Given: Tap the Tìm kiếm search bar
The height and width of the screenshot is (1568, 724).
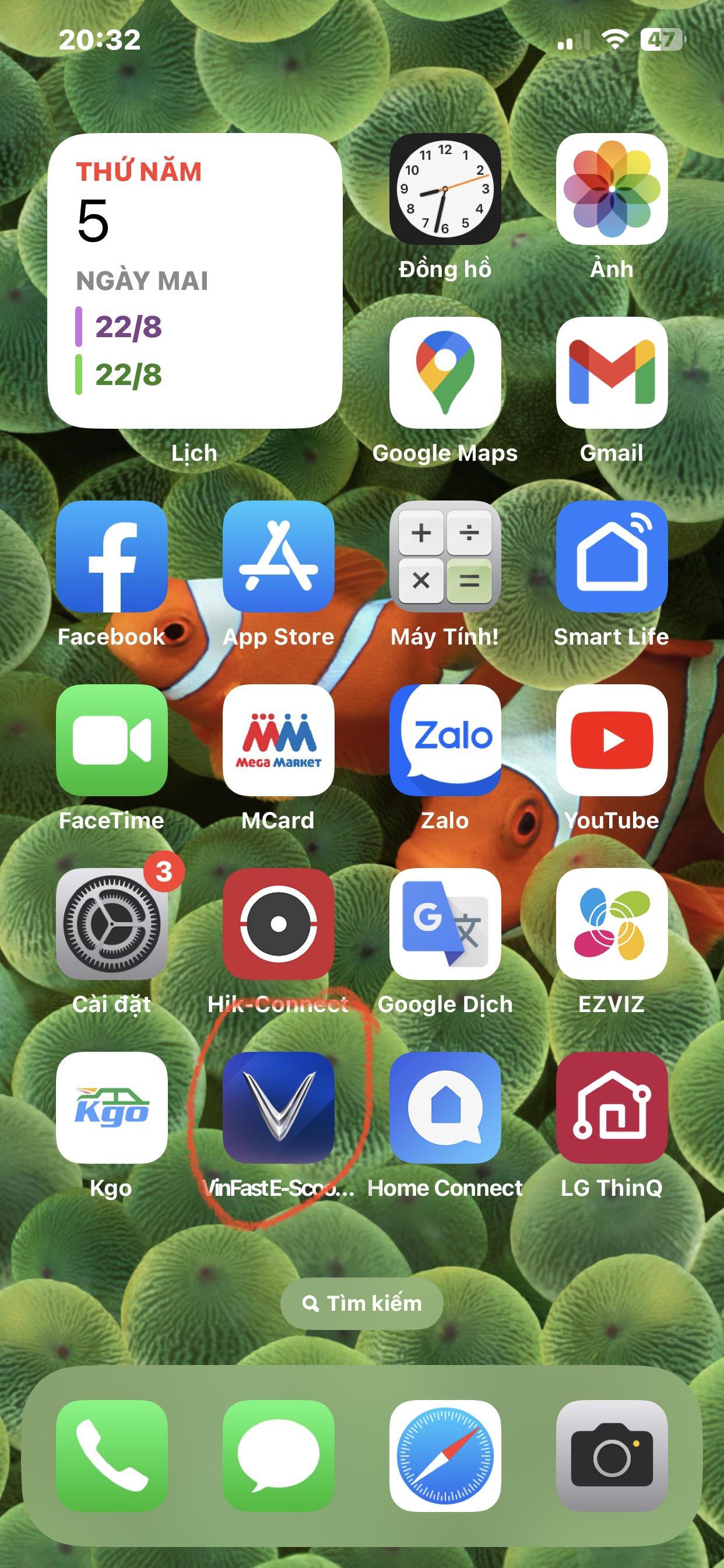Looking at the screenshot, I should [x=362, y=1304].
